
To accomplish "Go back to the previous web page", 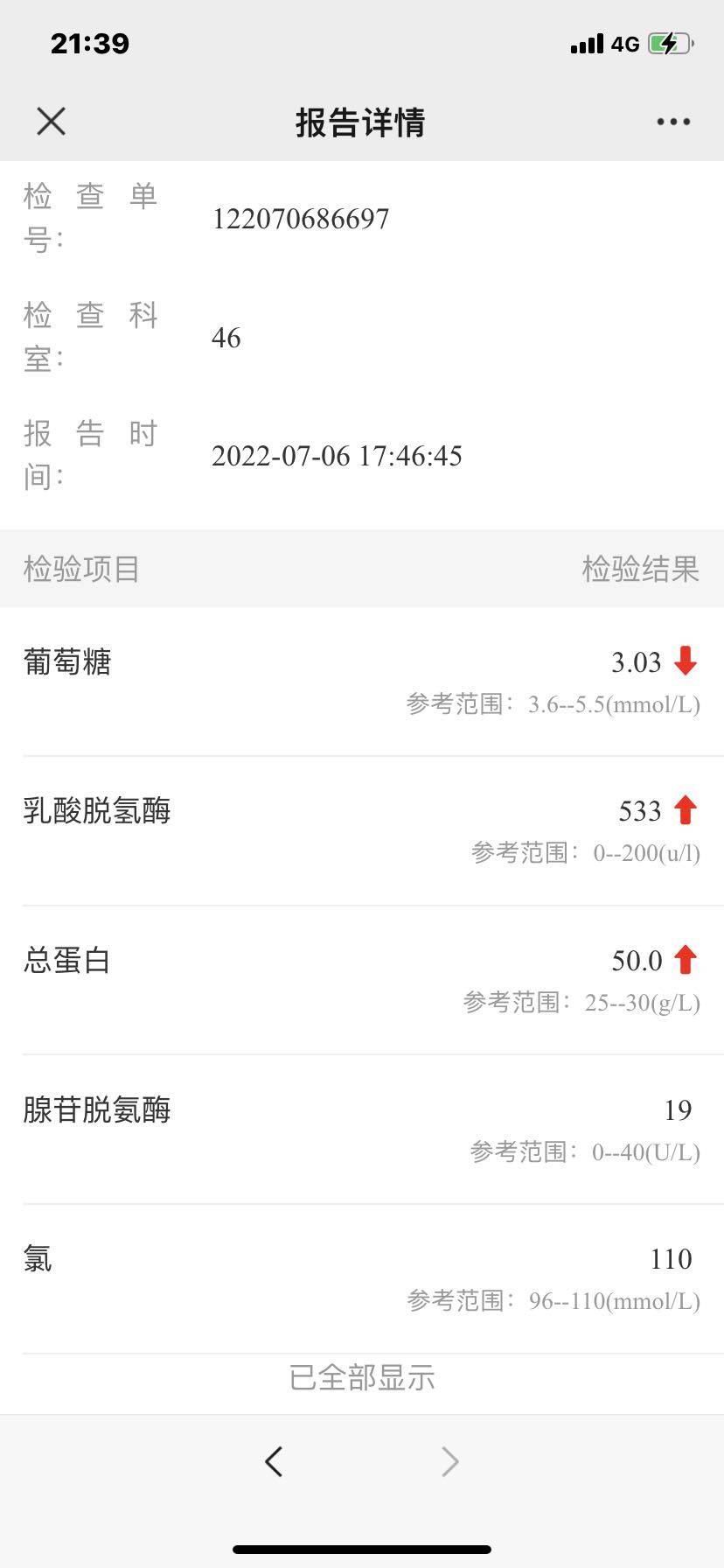I will point(274,1460).
